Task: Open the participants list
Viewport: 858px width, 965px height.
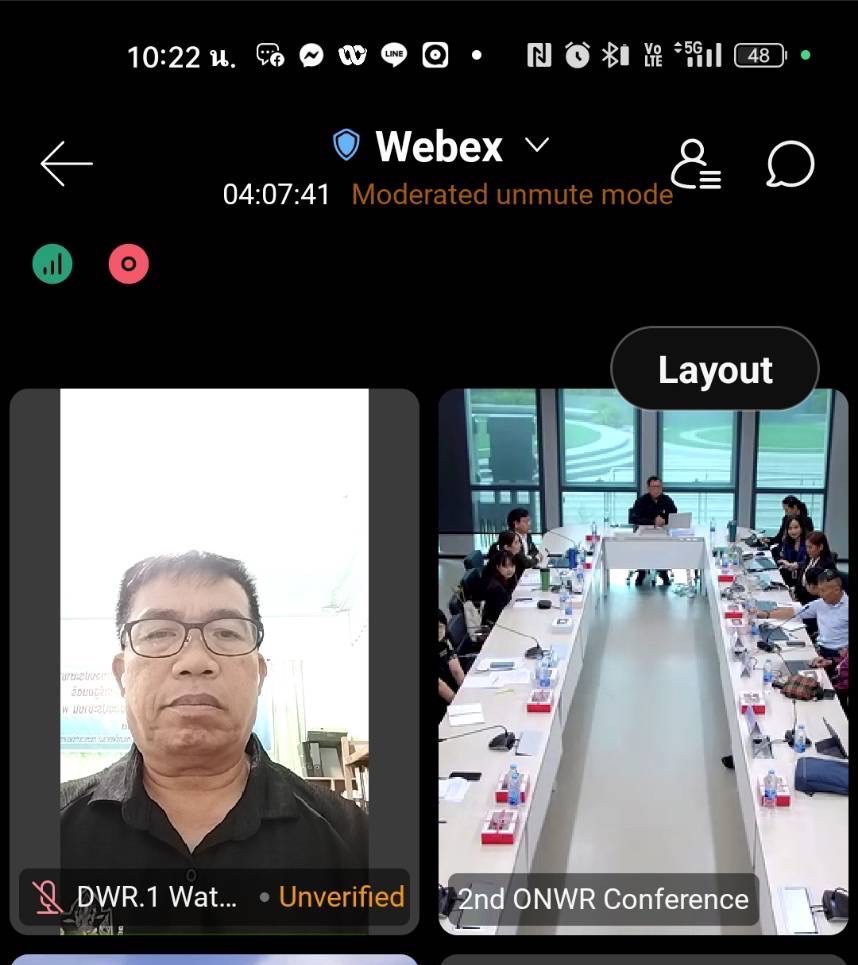Action: click(x=695, y=164)
